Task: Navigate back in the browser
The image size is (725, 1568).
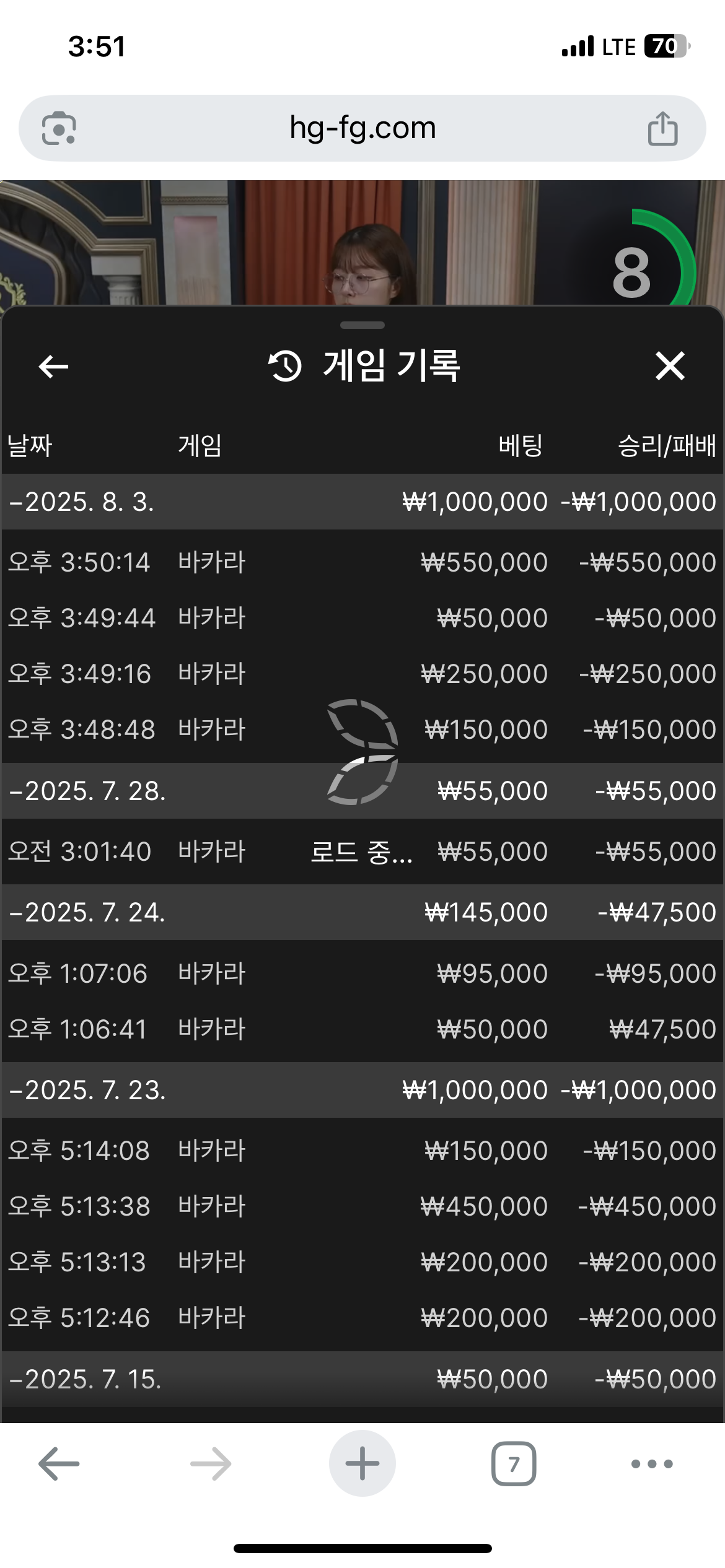Action: pyautogui.click(x=59, y=1464)
